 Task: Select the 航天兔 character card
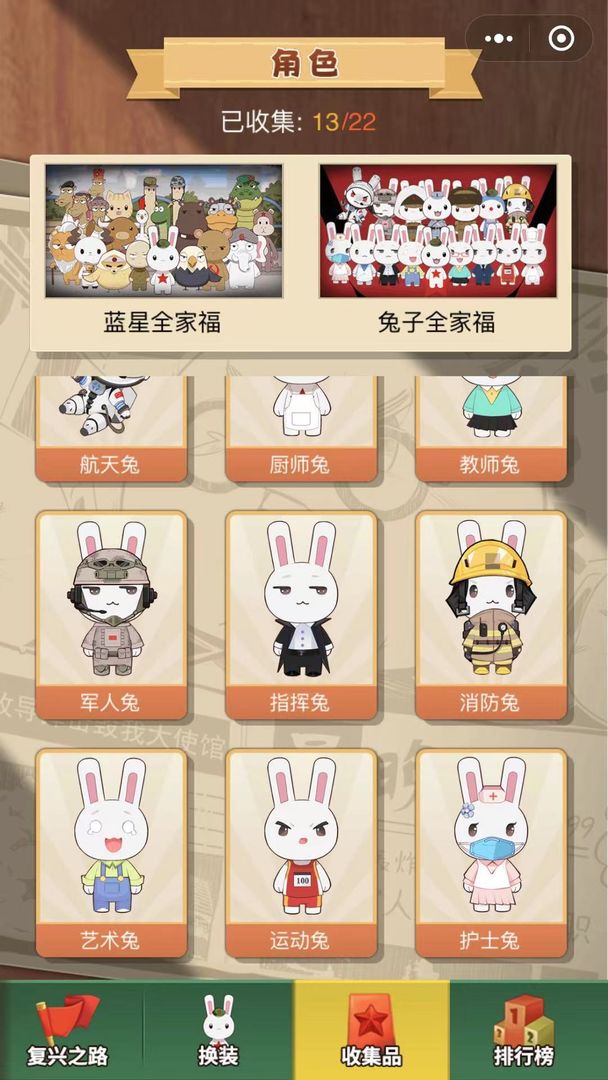point(111,428)
